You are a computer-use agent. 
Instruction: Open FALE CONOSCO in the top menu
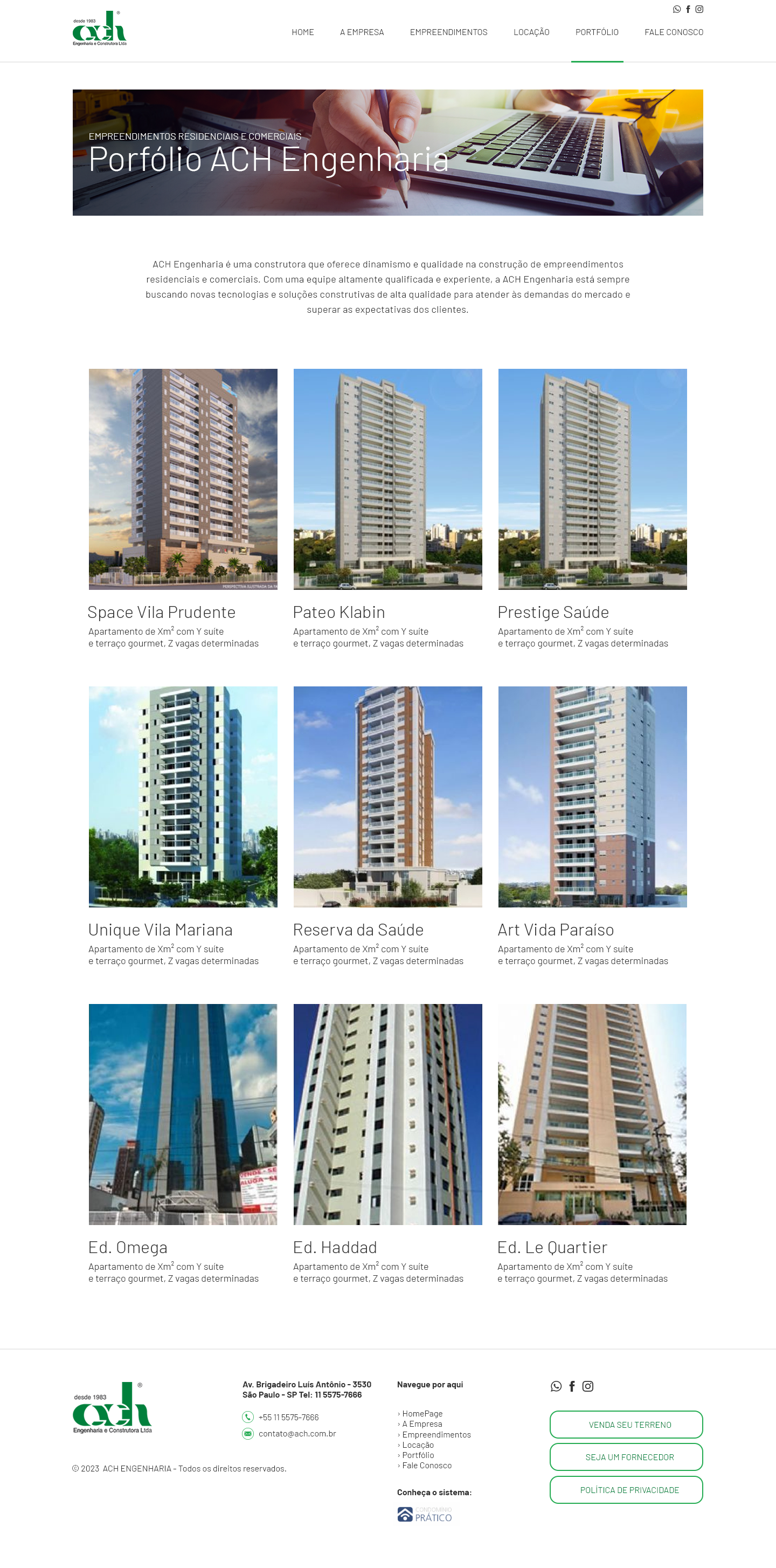coord(673,32)
